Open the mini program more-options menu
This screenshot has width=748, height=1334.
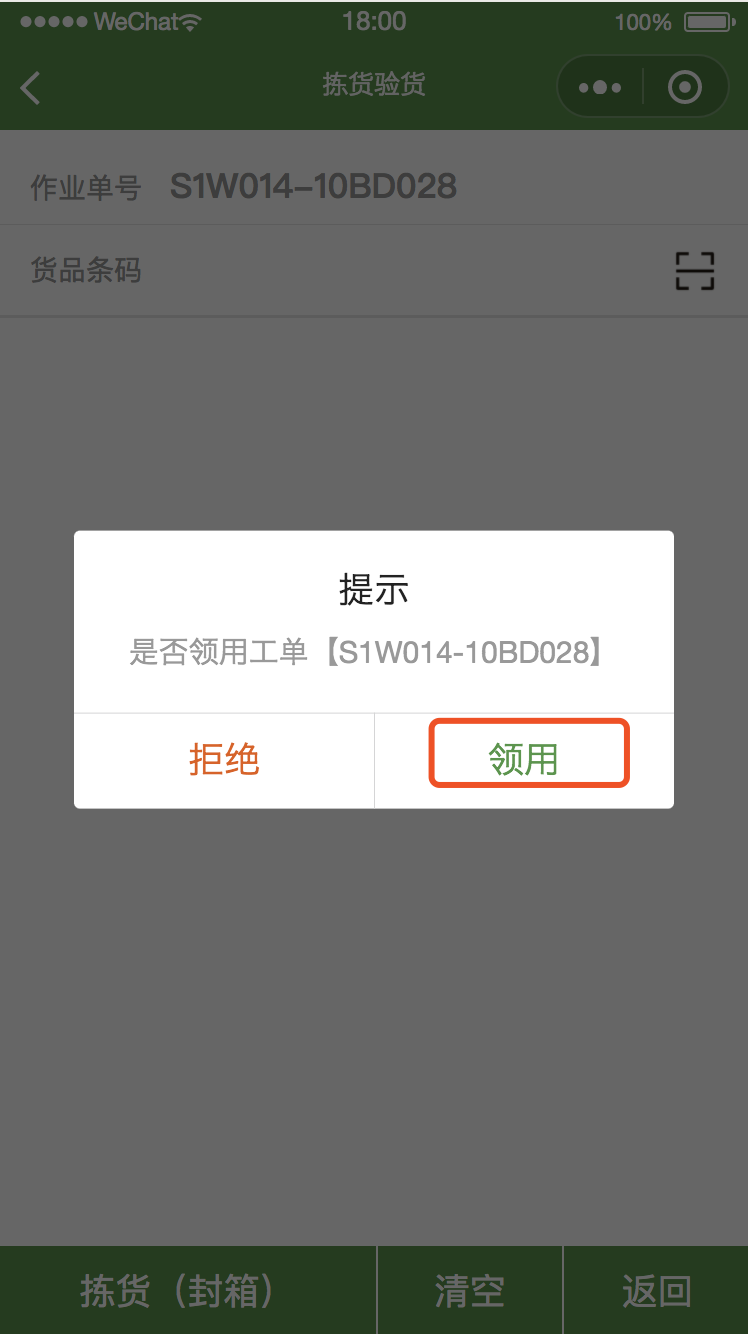point(600,88)
